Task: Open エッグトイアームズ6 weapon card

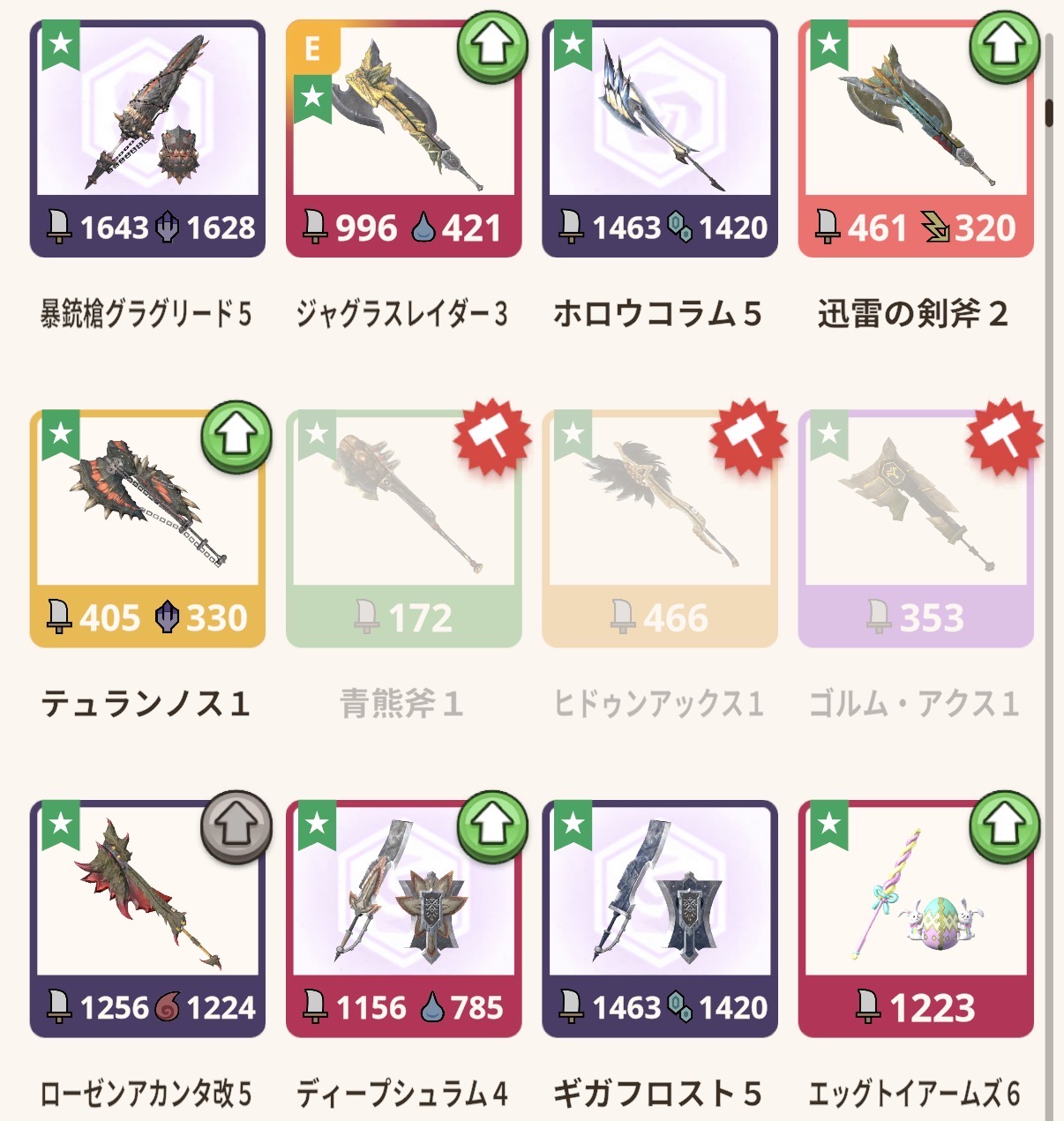Action: (915, 918)
